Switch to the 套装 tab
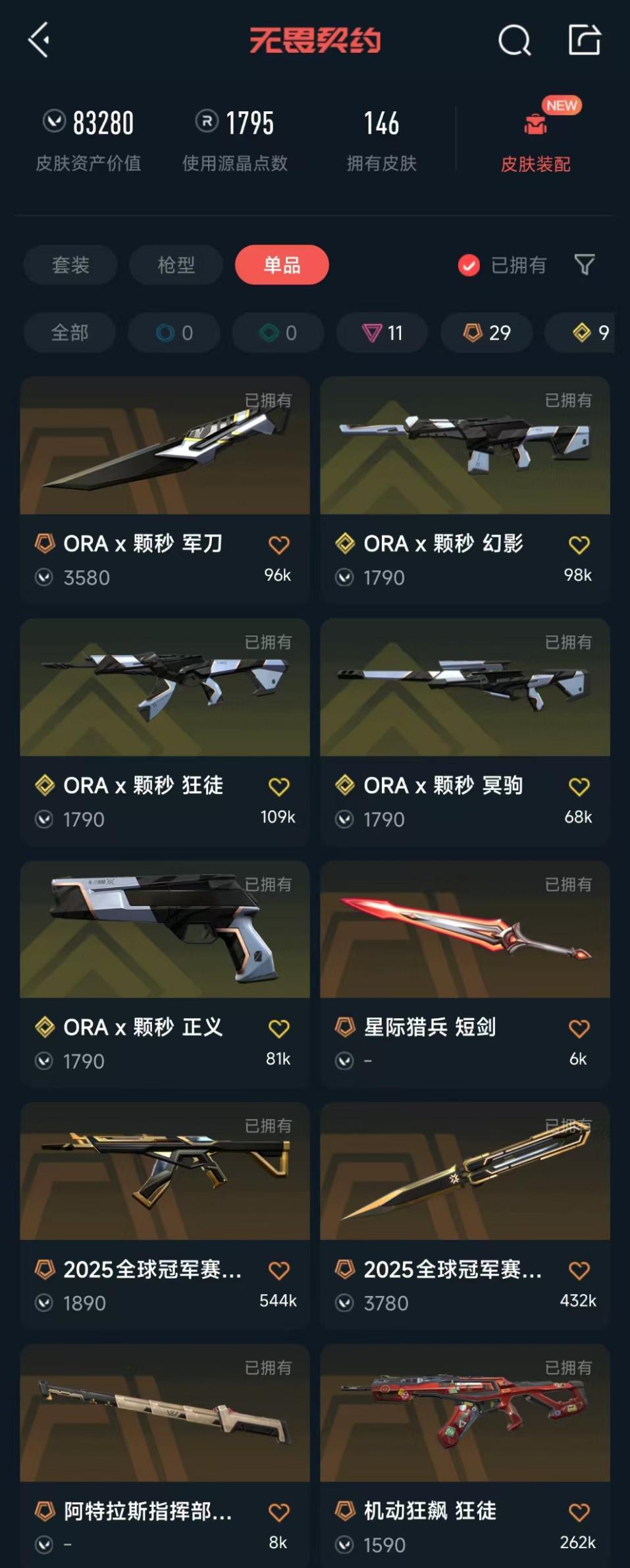Screen dimensions: 630x1568 [70, 265]
